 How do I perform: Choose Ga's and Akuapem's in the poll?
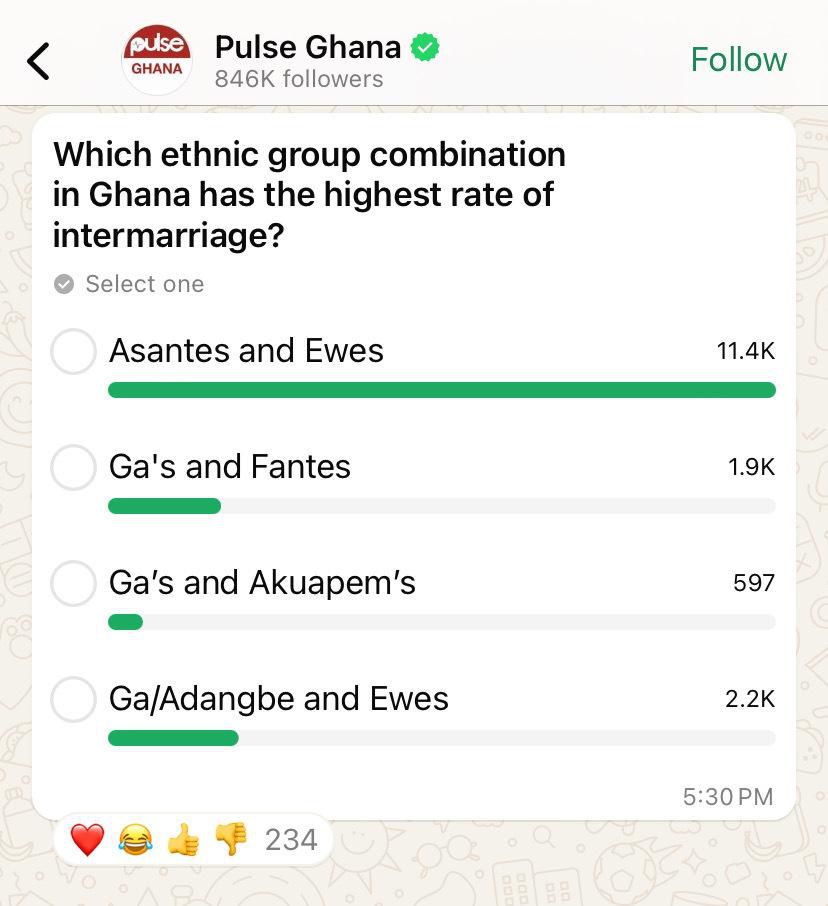(x=73, y=583)
